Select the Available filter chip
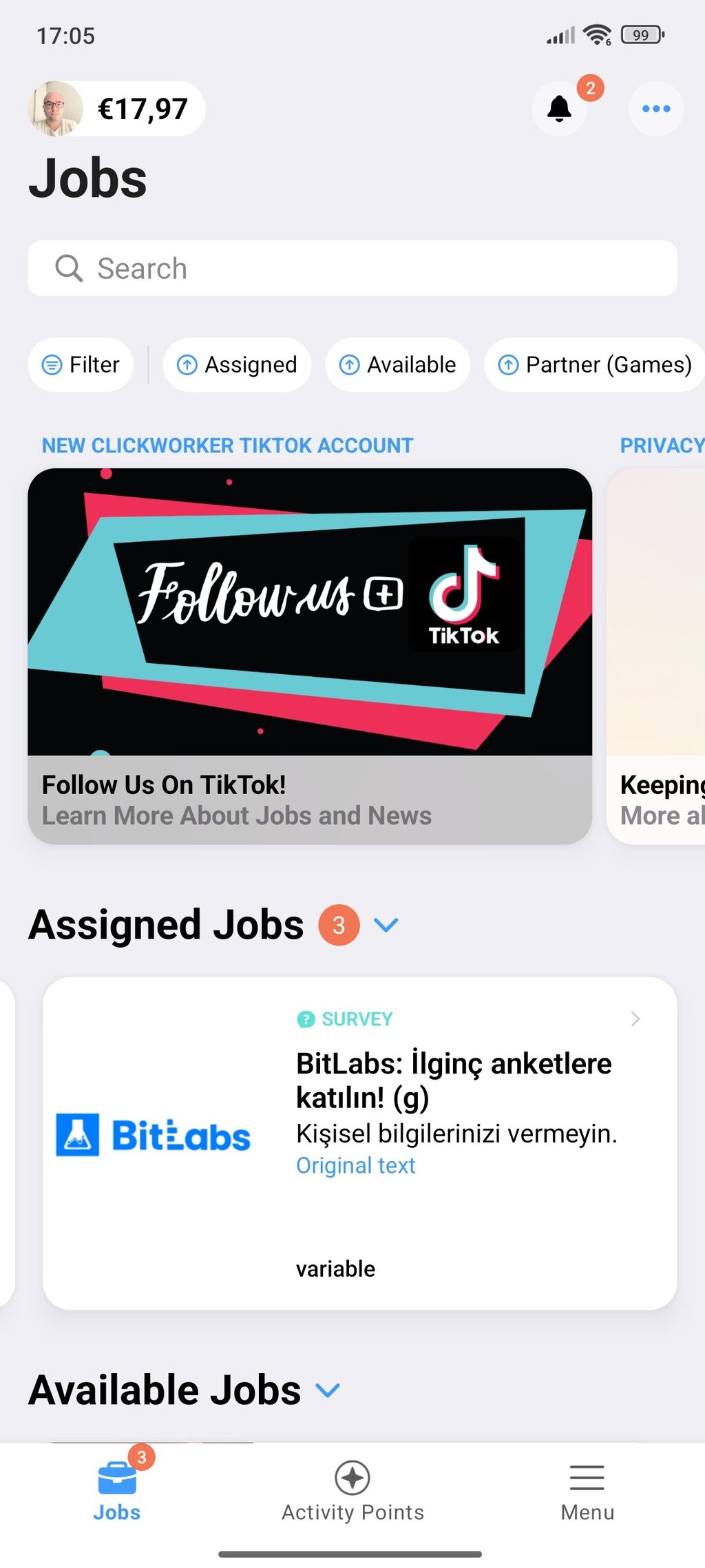This screenshot has width=705, height=1568. click(397, 364)
